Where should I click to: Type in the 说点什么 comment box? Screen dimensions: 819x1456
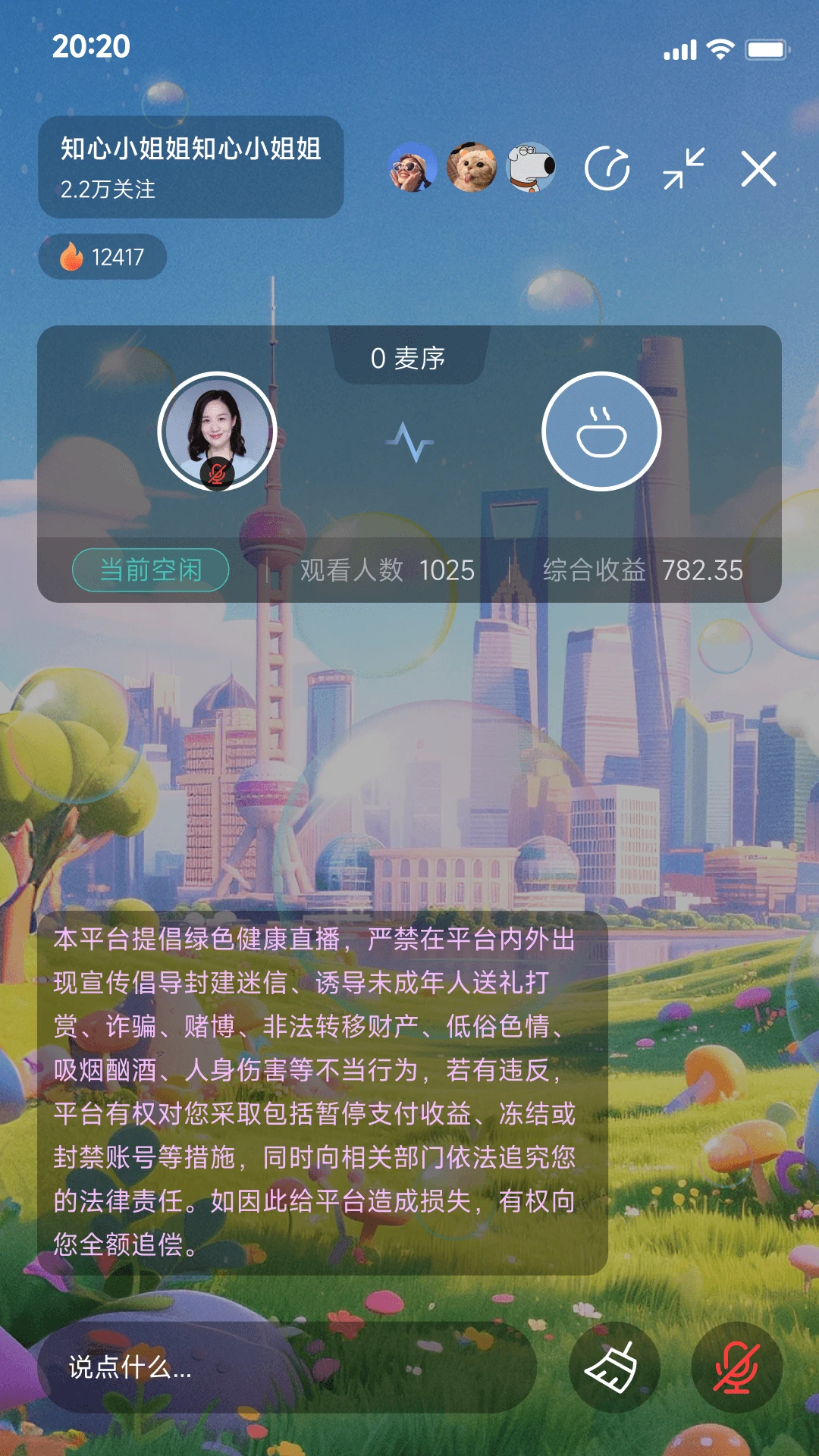(x=287, y=1367)
